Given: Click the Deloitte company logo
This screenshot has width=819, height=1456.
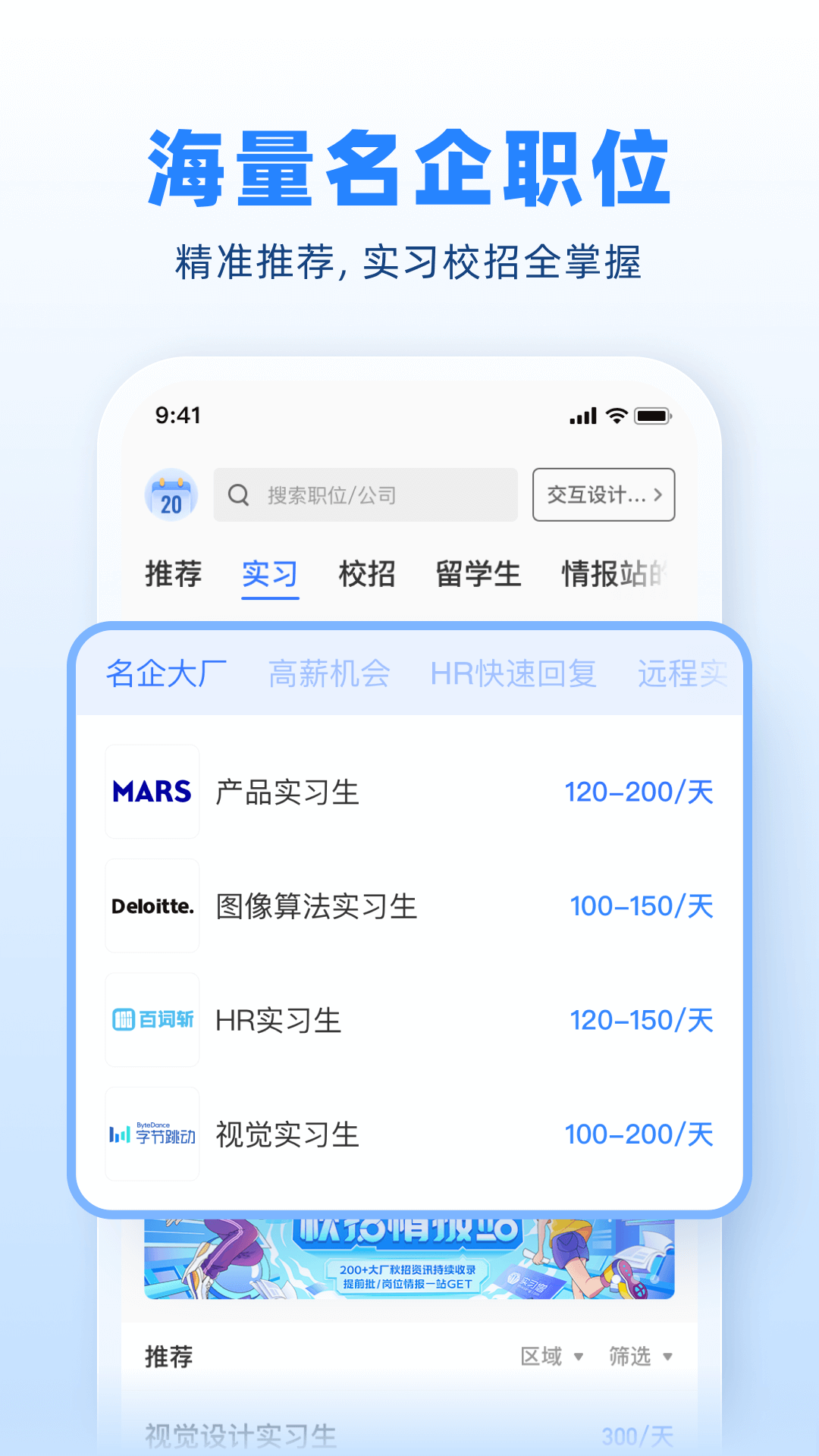Looking at the screenshot, I should click(x=152, y=905).
